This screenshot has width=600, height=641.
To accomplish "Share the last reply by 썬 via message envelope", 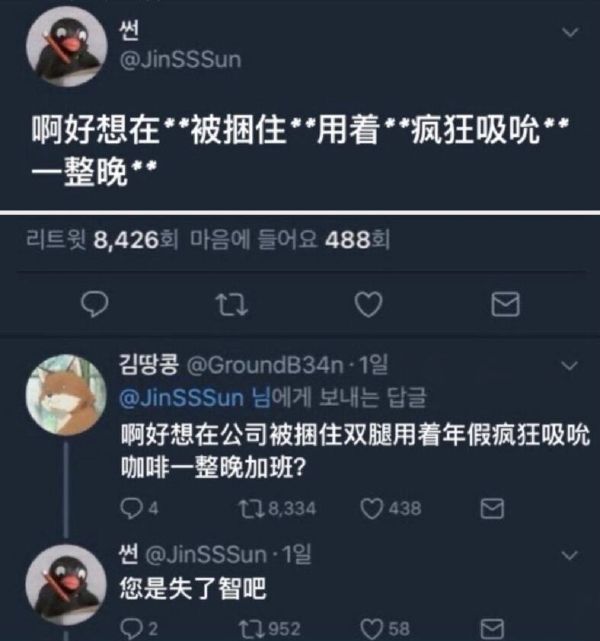I will 491,627.
